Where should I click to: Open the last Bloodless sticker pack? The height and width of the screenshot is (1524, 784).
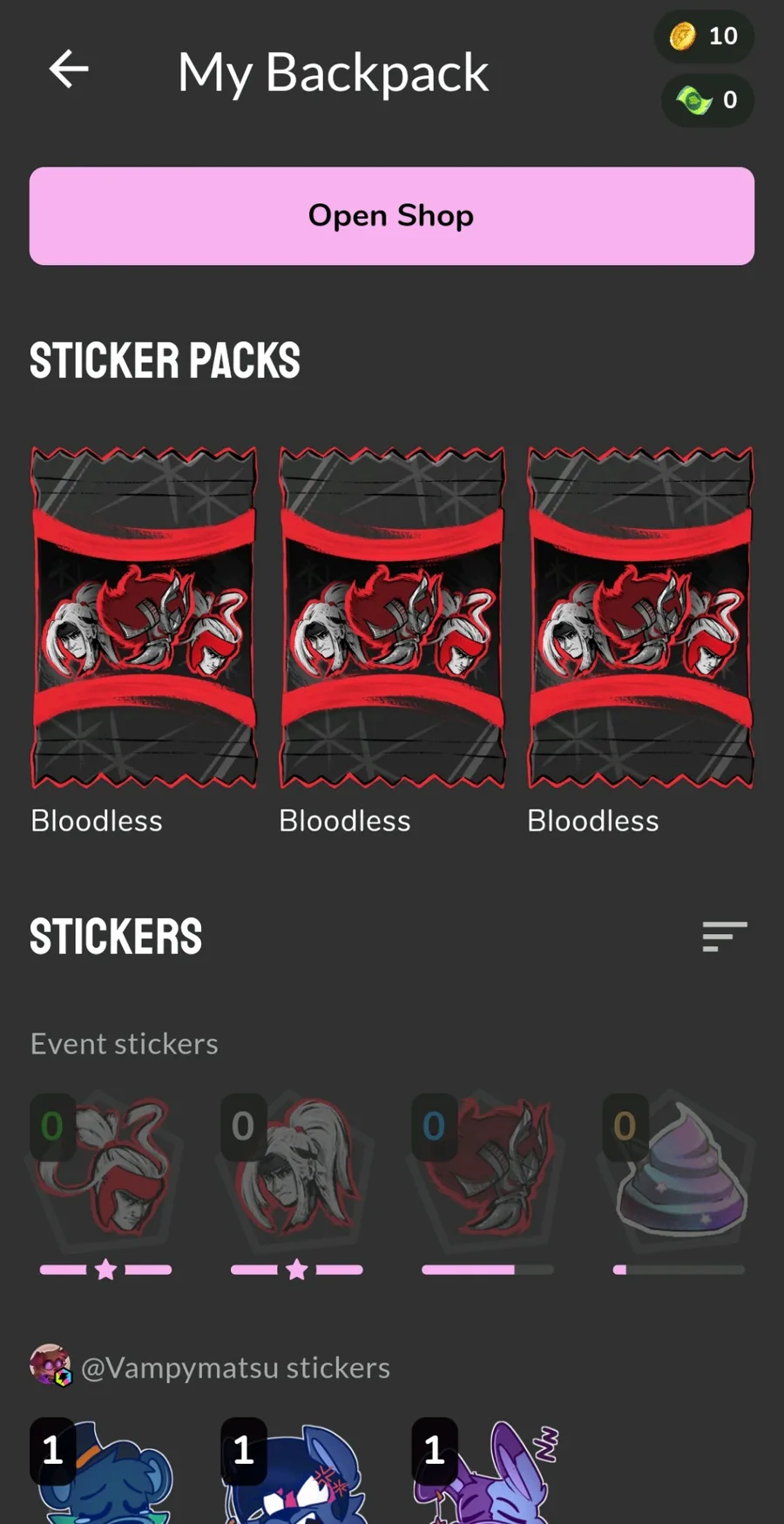(x=640, y=618)
